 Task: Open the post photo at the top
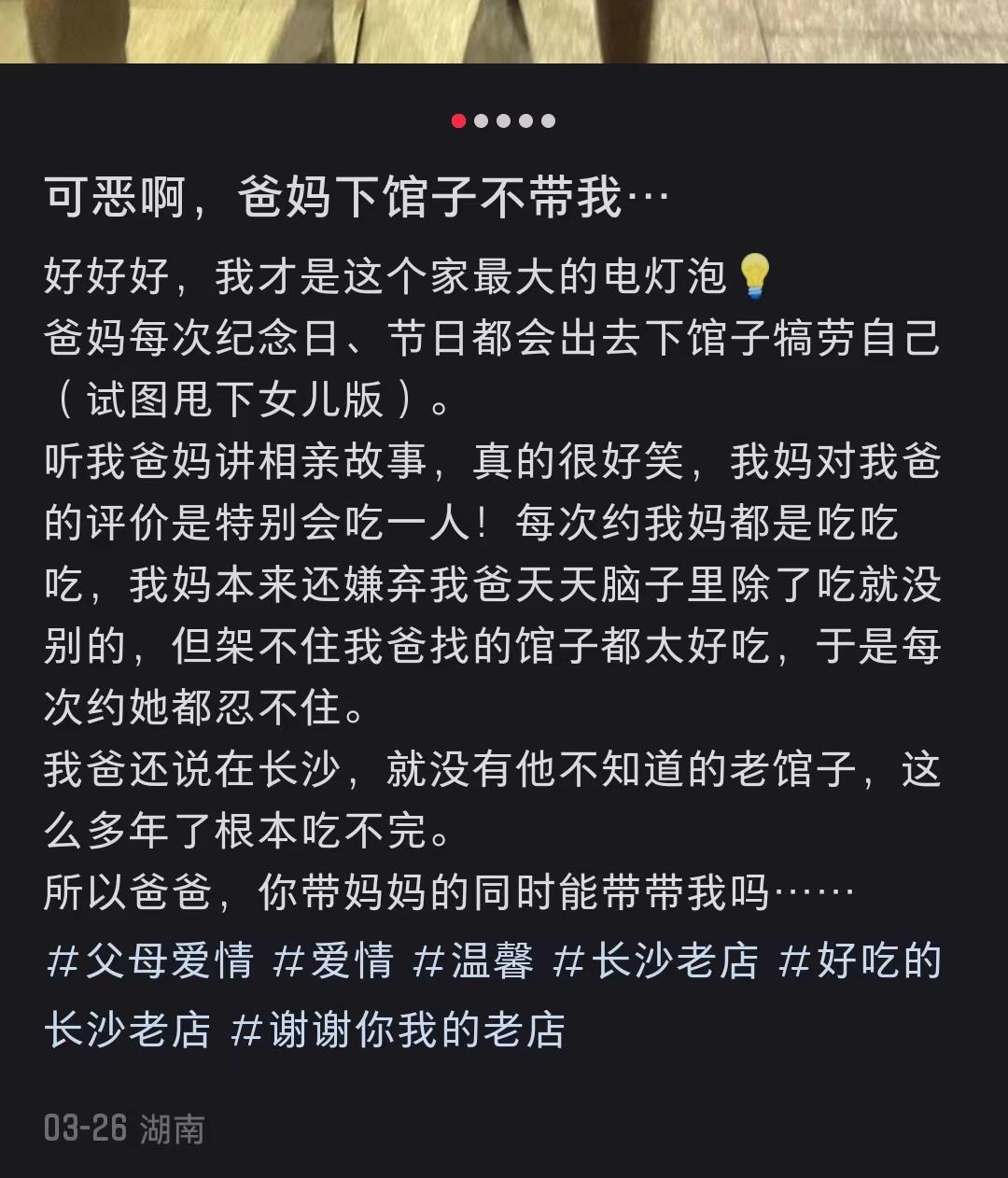tap(504, 30)
